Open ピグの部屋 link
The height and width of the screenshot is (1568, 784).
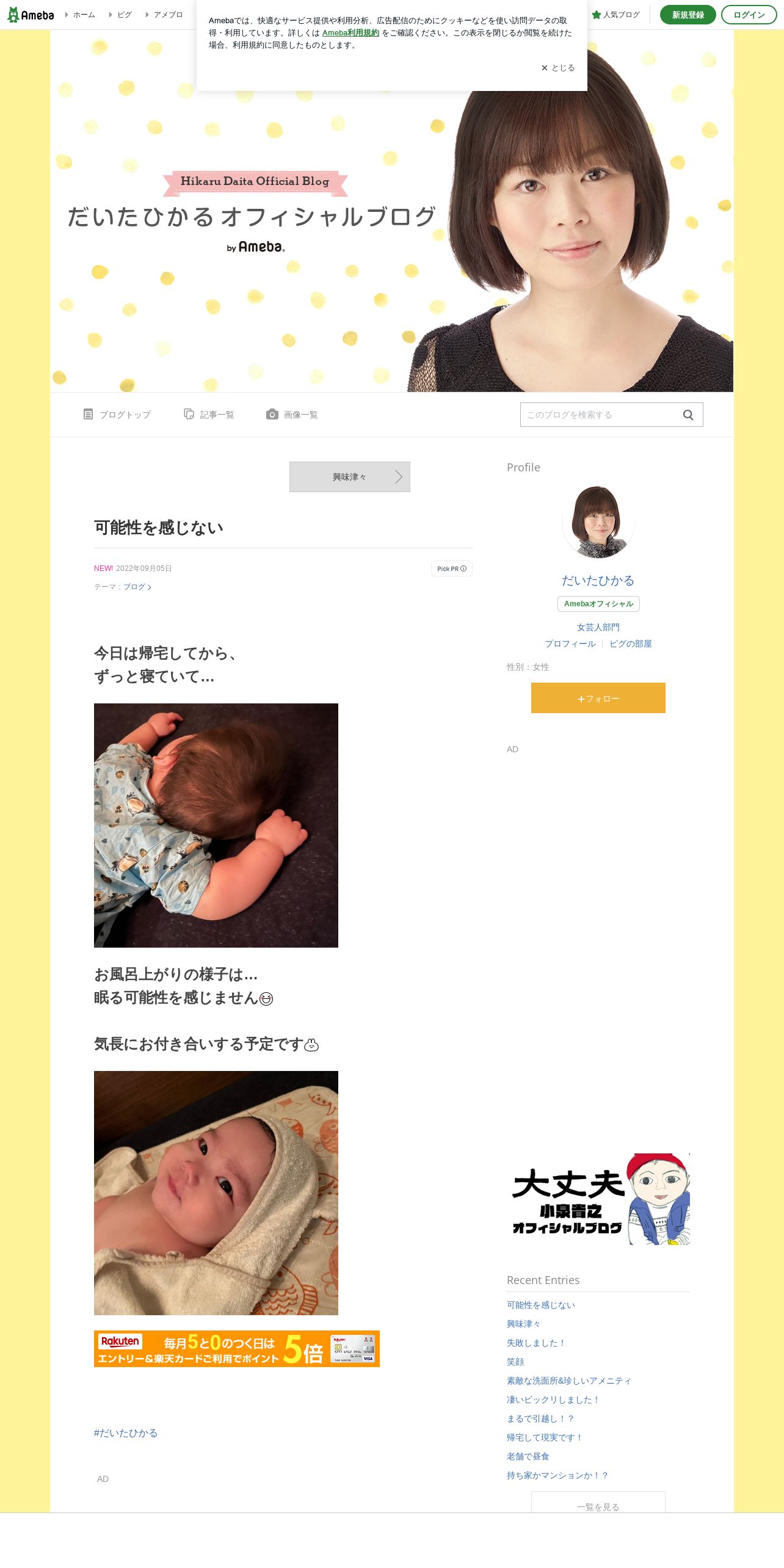pos(630,644)
